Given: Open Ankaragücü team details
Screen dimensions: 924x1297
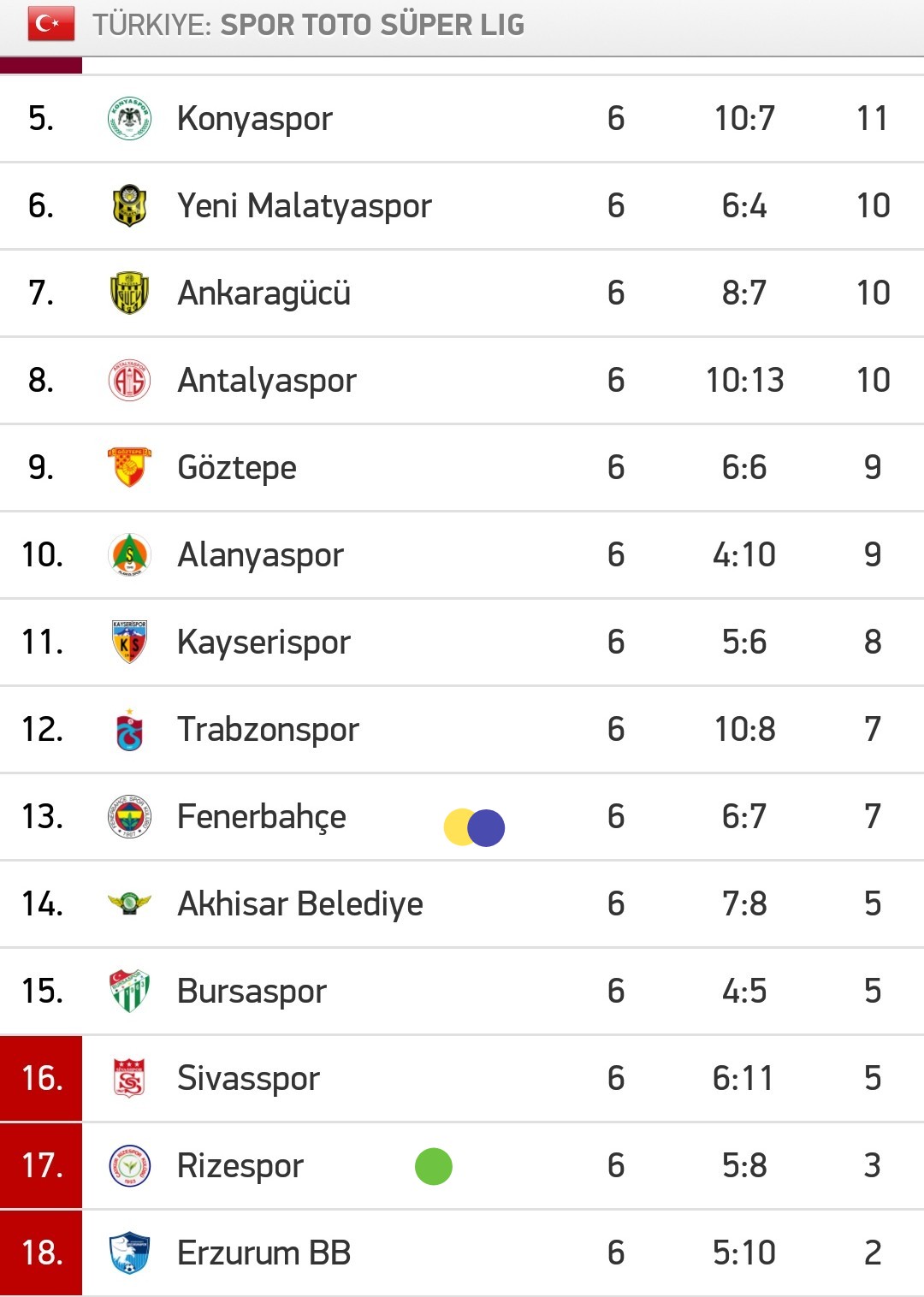Looking at the screenshot, I should 462,293.
